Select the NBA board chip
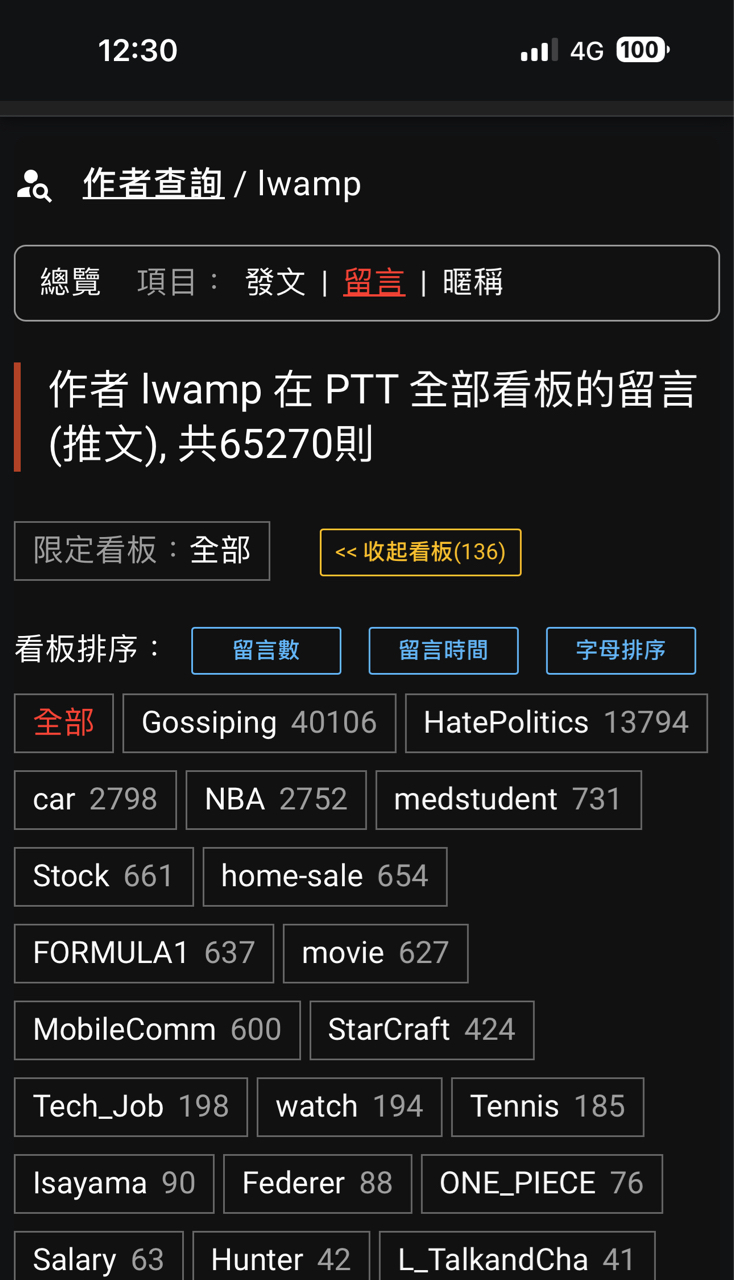Screen dimensions: 734x1280 [276, 800]
